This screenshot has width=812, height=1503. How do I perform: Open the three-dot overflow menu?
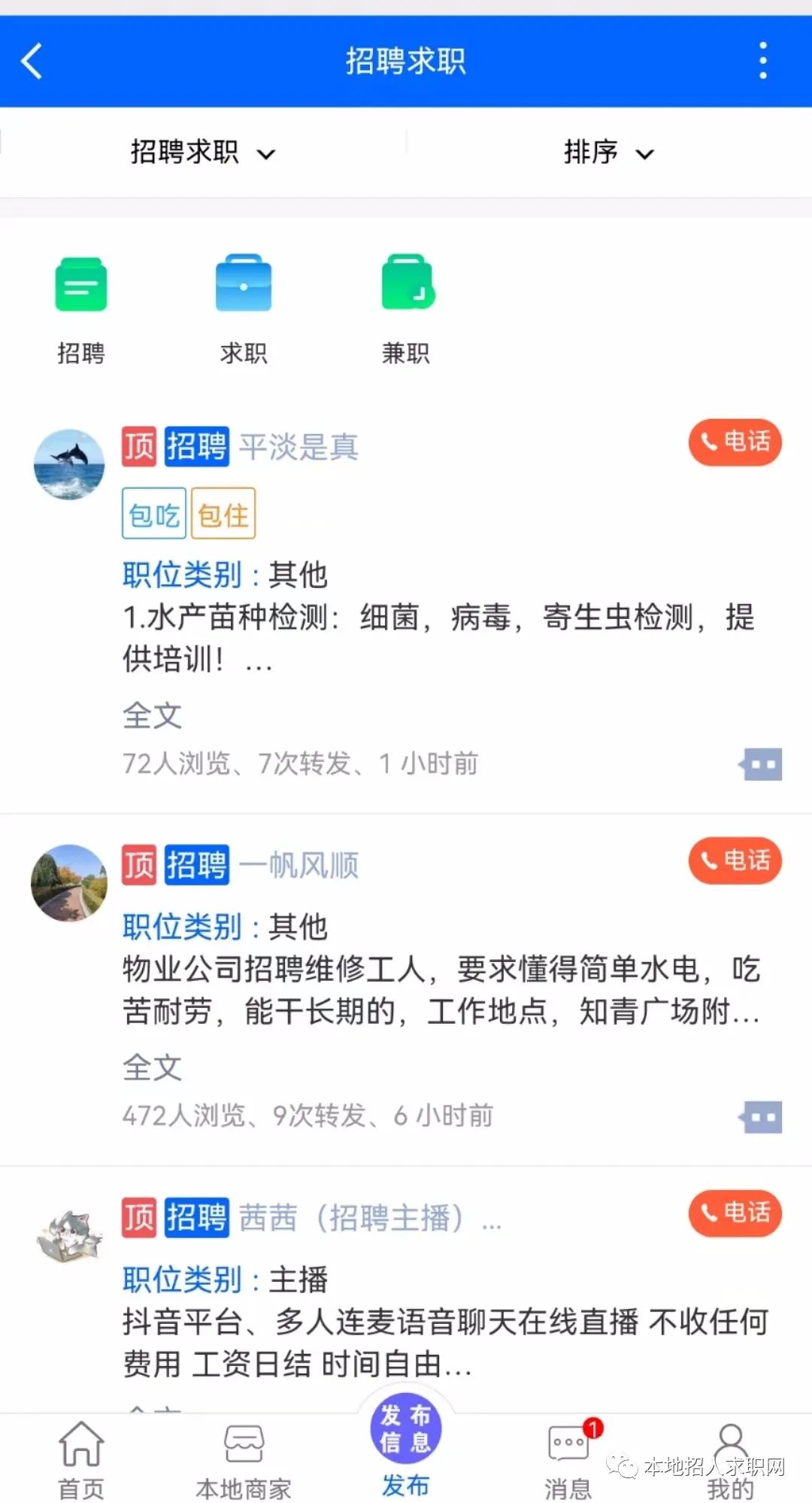(x=762, y=61)
